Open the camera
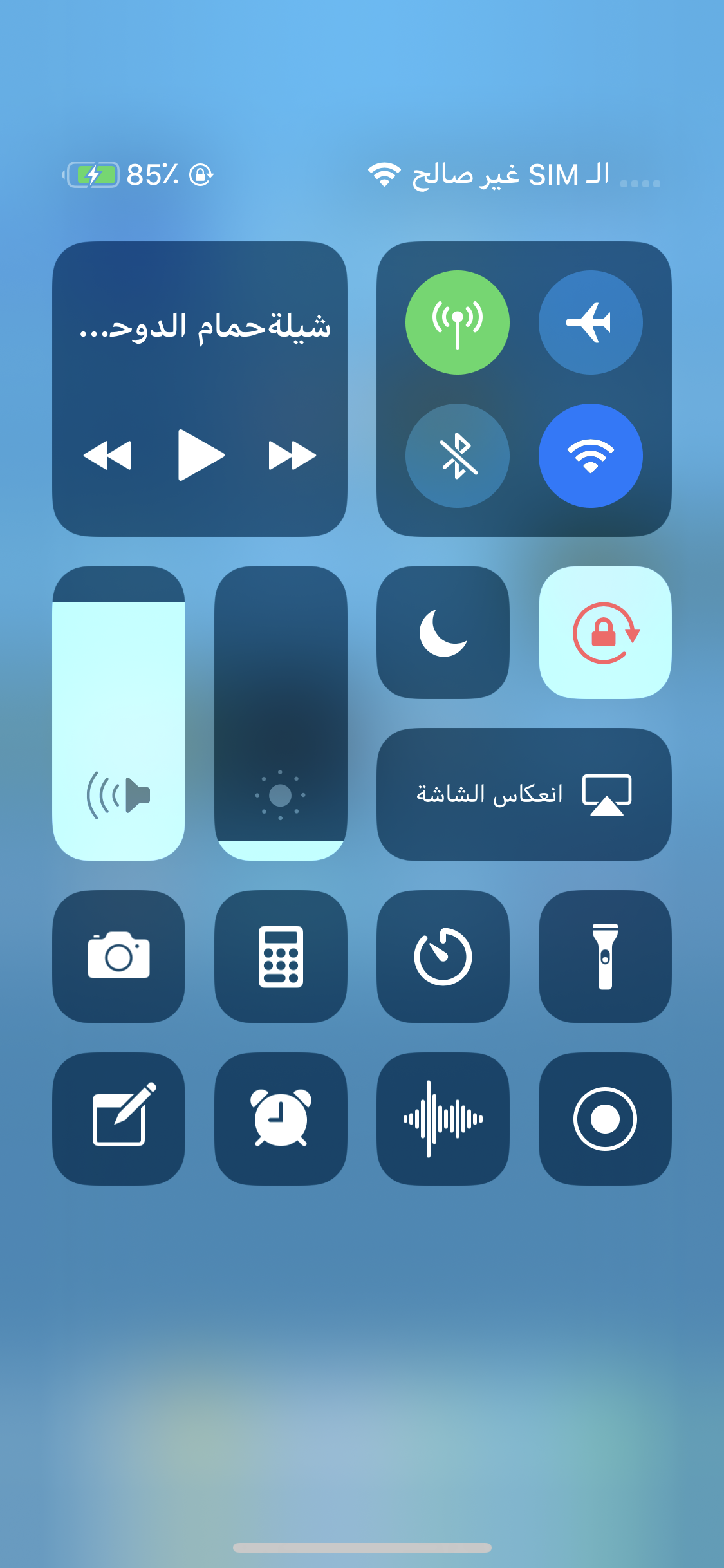The image size is (724, 1568). coord(118,957)
